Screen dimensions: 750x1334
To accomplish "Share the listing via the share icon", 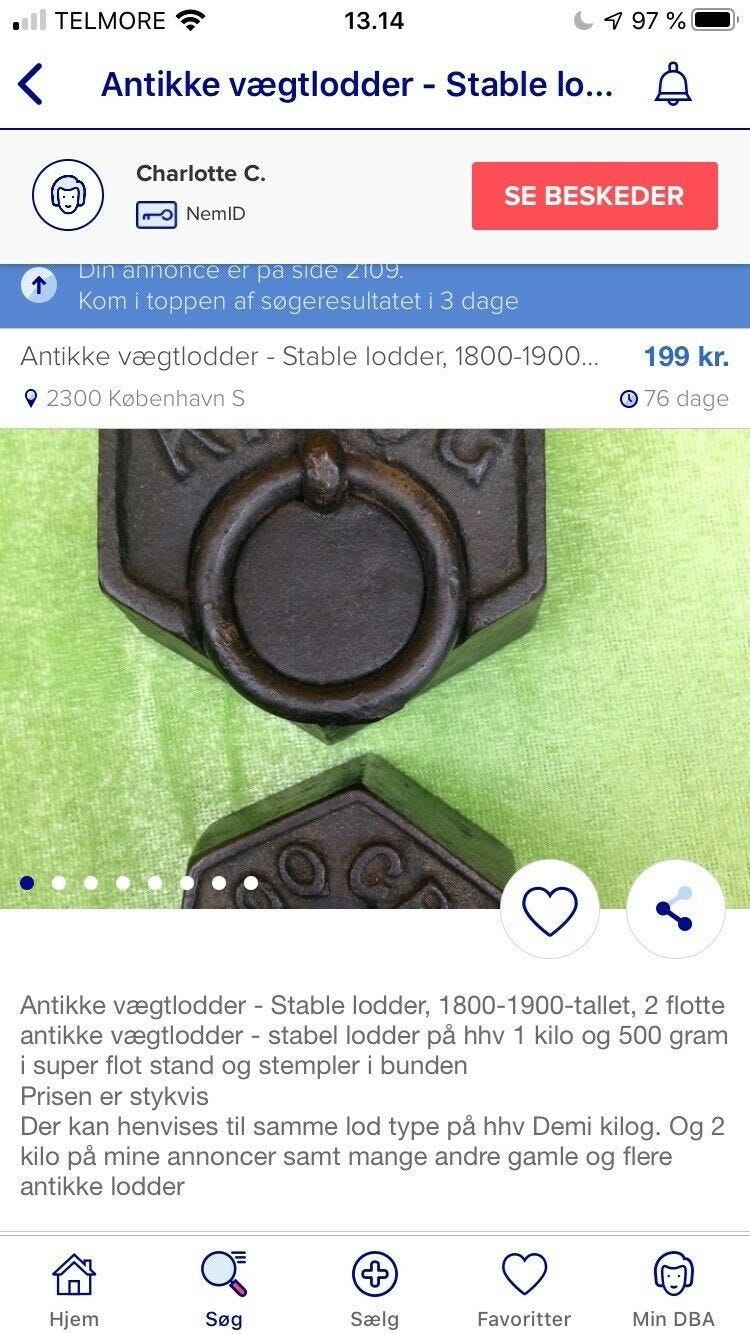I will pos(675,908).
